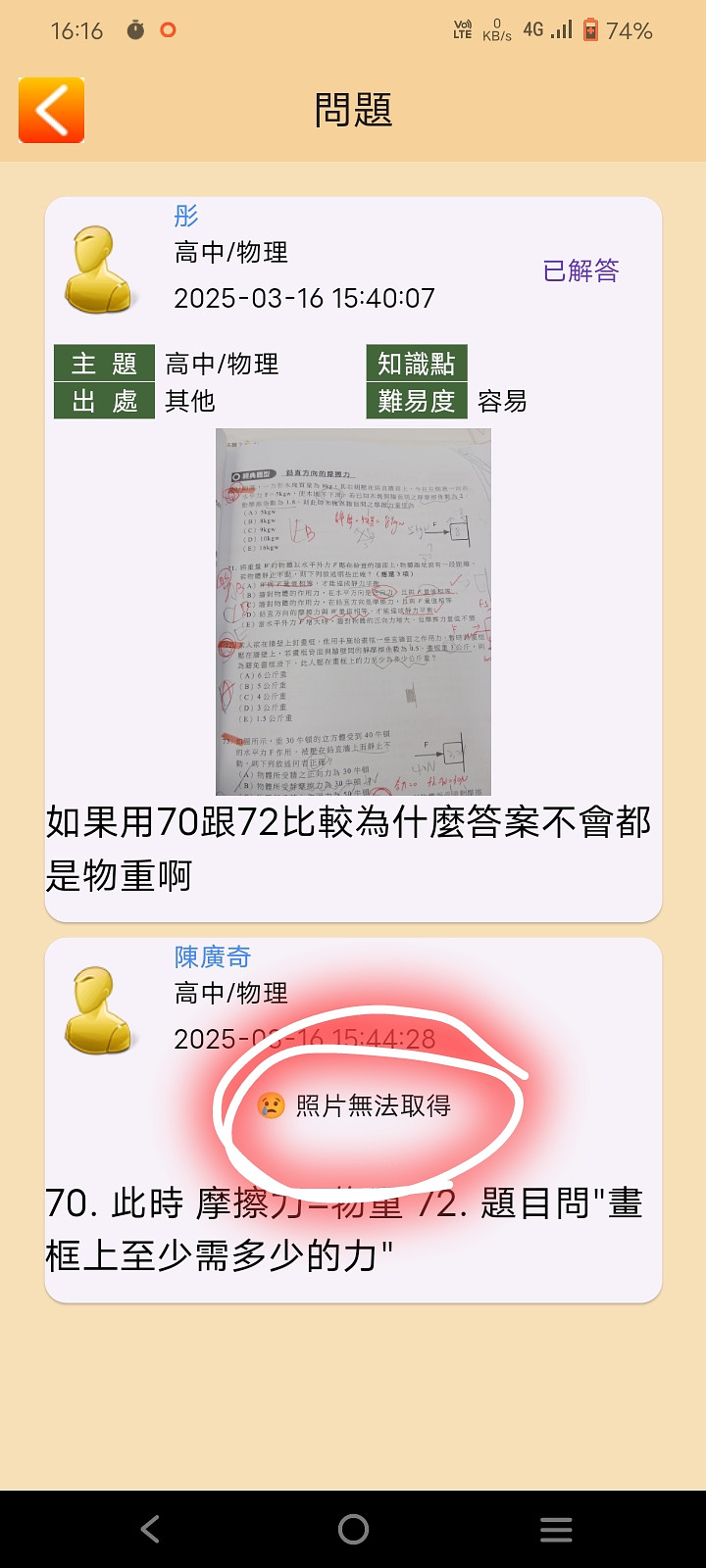Open recent apps from navigation bar

[x=556, y=1529]
